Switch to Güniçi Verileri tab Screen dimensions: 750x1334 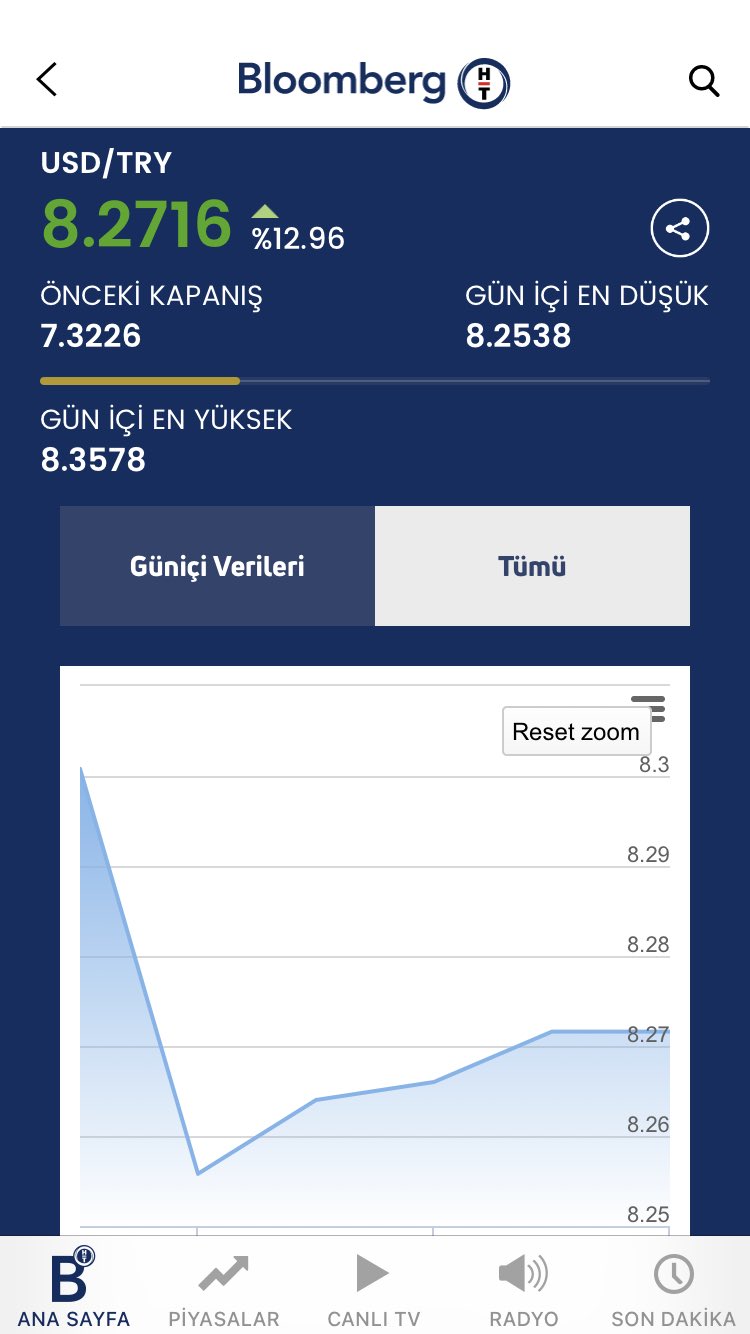tap(217, 566)
